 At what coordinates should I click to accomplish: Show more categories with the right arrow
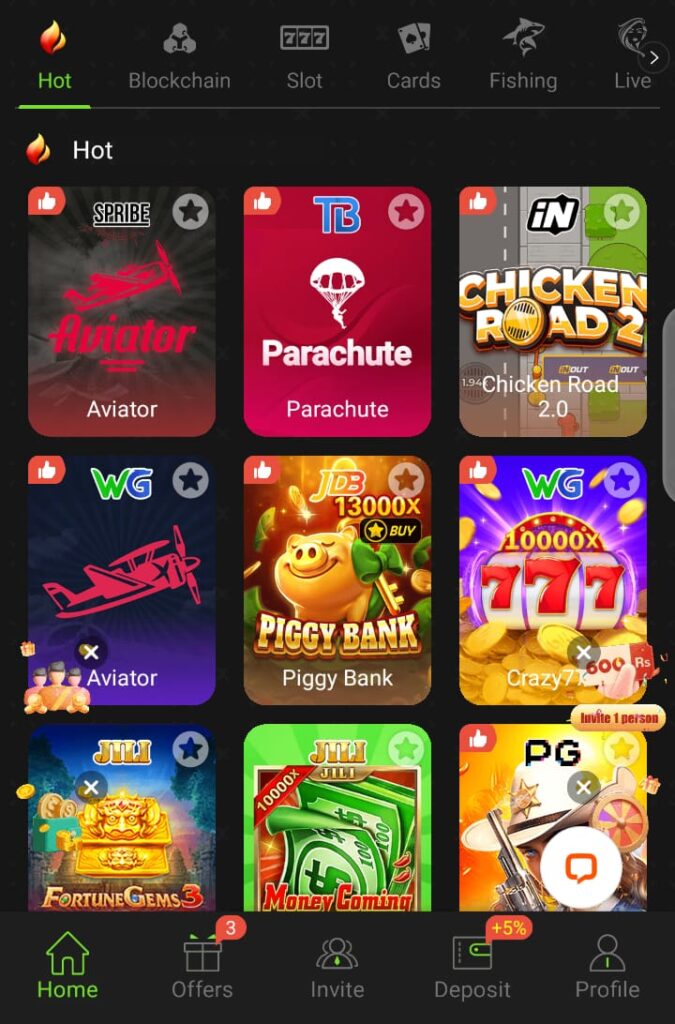[653, 58]
